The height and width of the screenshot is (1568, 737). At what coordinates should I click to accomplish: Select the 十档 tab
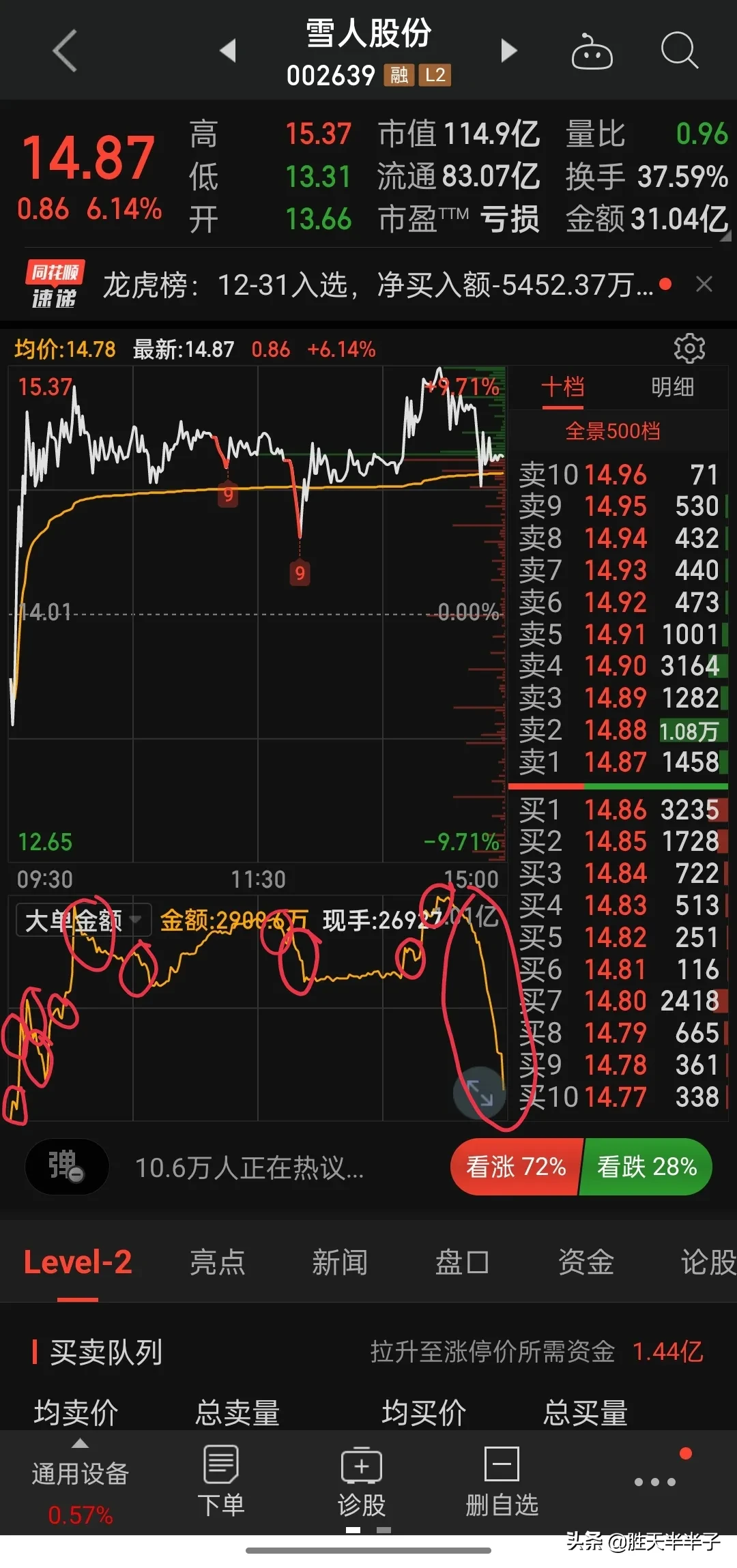563,388
